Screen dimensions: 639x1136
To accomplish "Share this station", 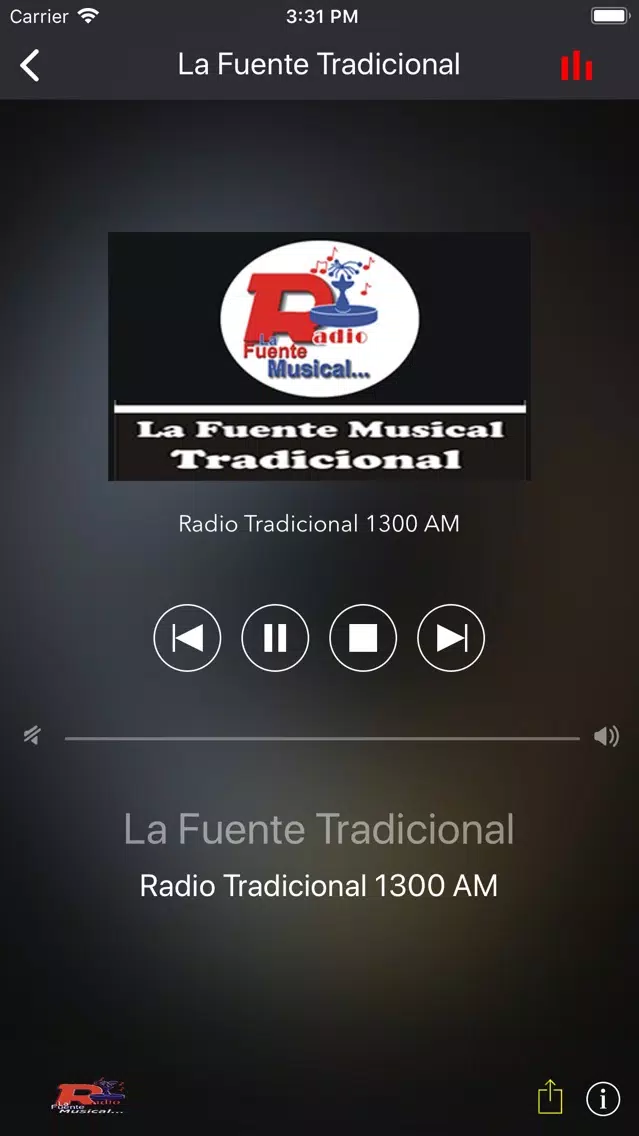I will [550, 1096].
